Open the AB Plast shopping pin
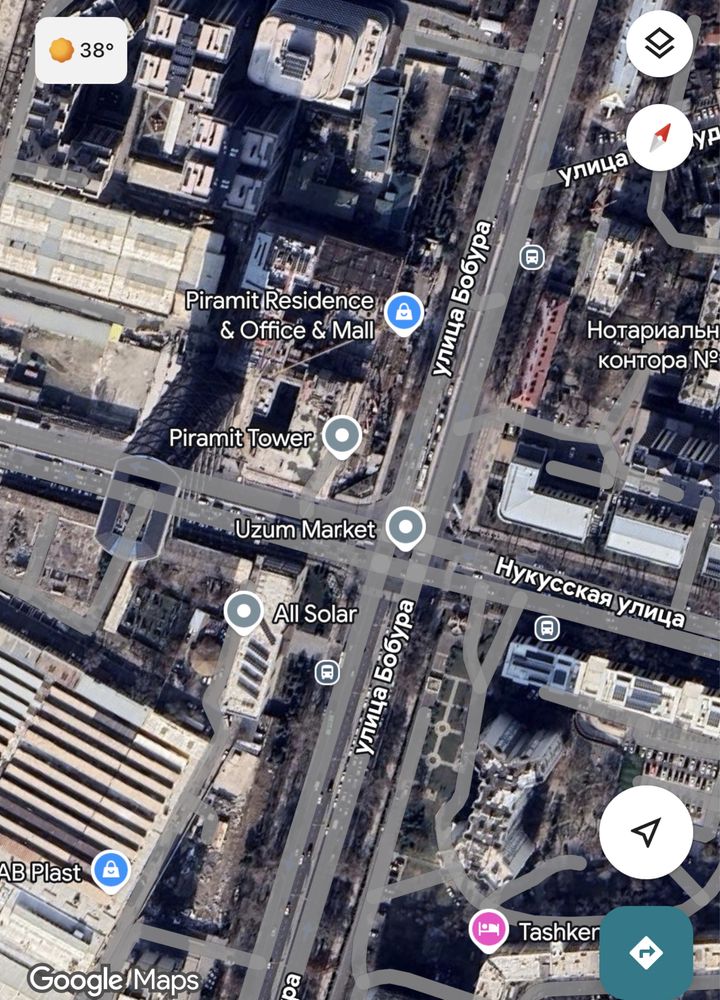Viewport: 720px width, 1000px height. [x=110, y=870]
